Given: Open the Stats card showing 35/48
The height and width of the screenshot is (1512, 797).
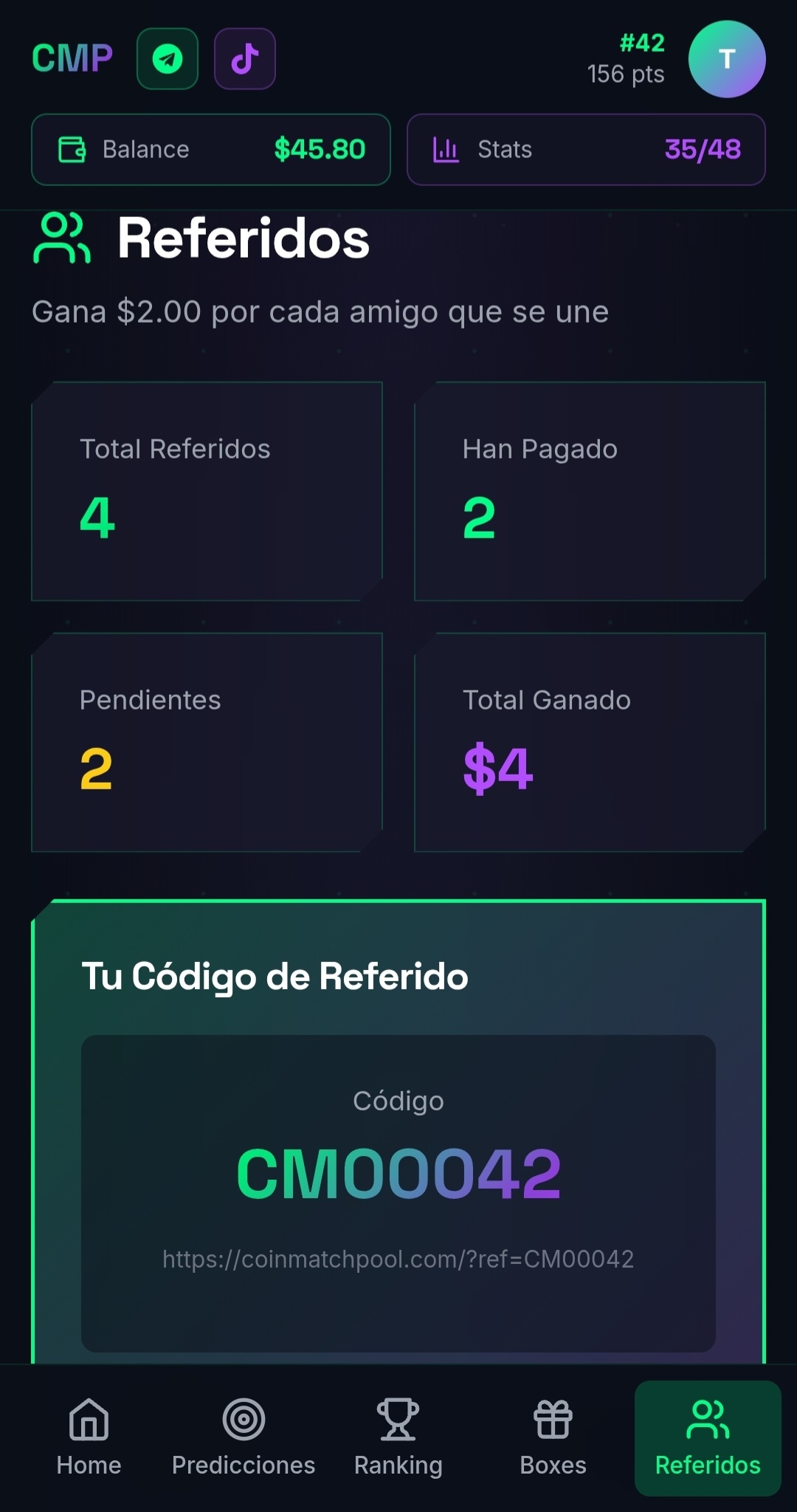Looking at the screenshot, I should [585, 150].
